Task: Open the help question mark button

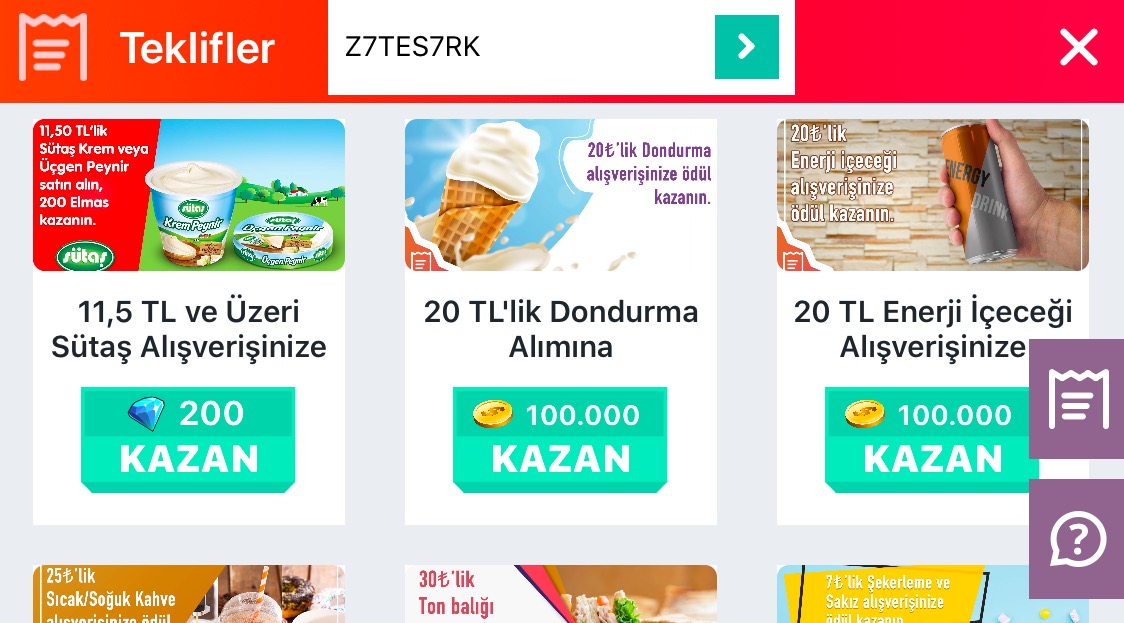Action: point(1078,538)
